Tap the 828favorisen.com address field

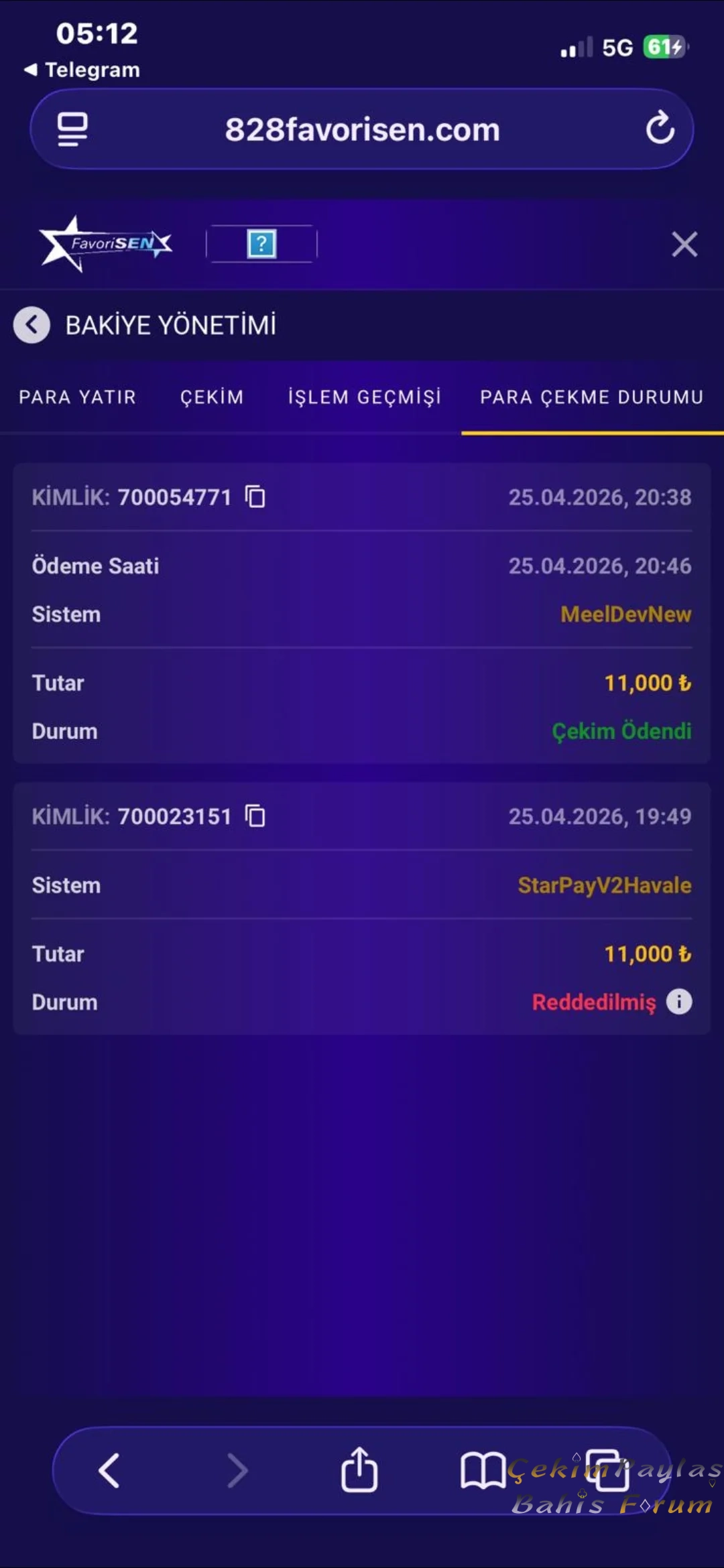362,129
